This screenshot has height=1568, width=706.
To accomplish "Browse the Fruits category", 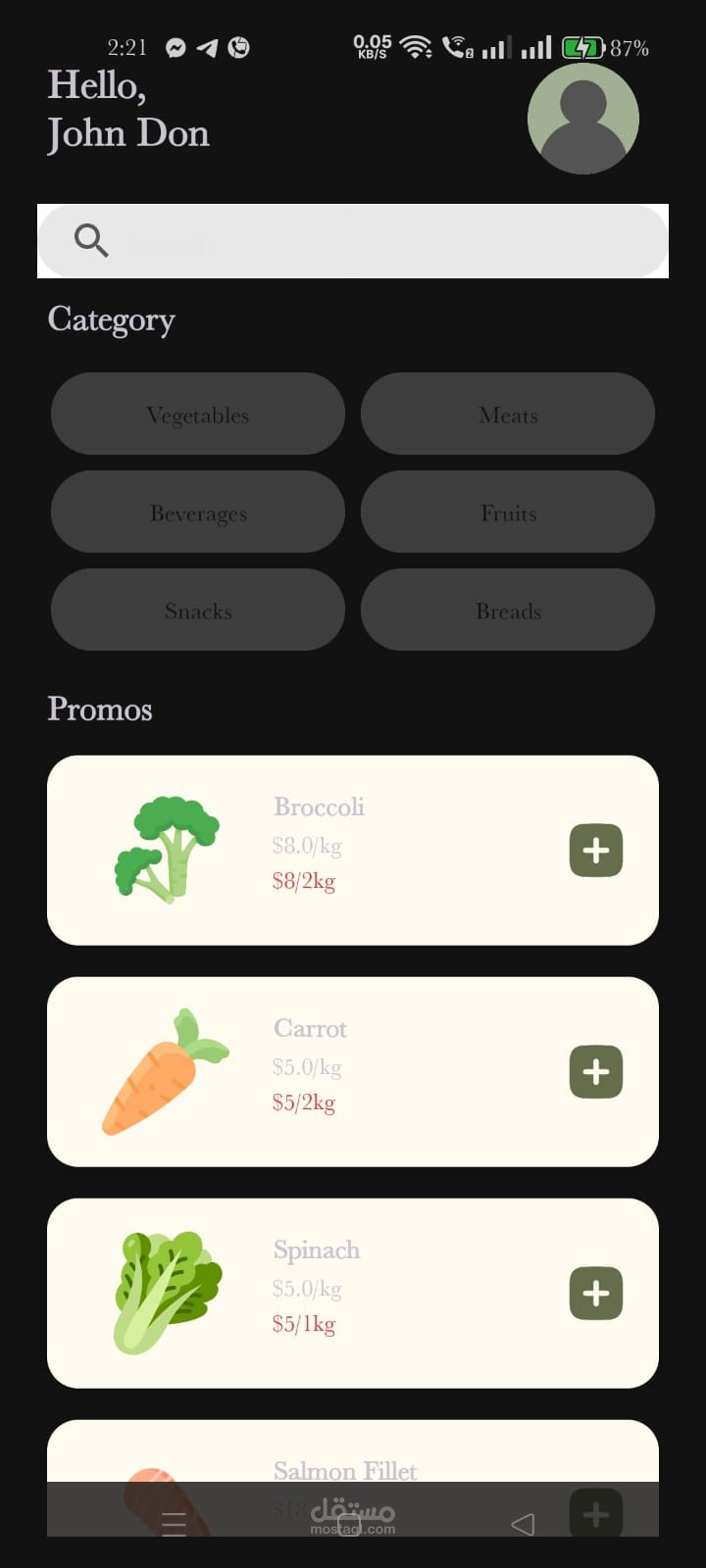I will coord(508,513).
